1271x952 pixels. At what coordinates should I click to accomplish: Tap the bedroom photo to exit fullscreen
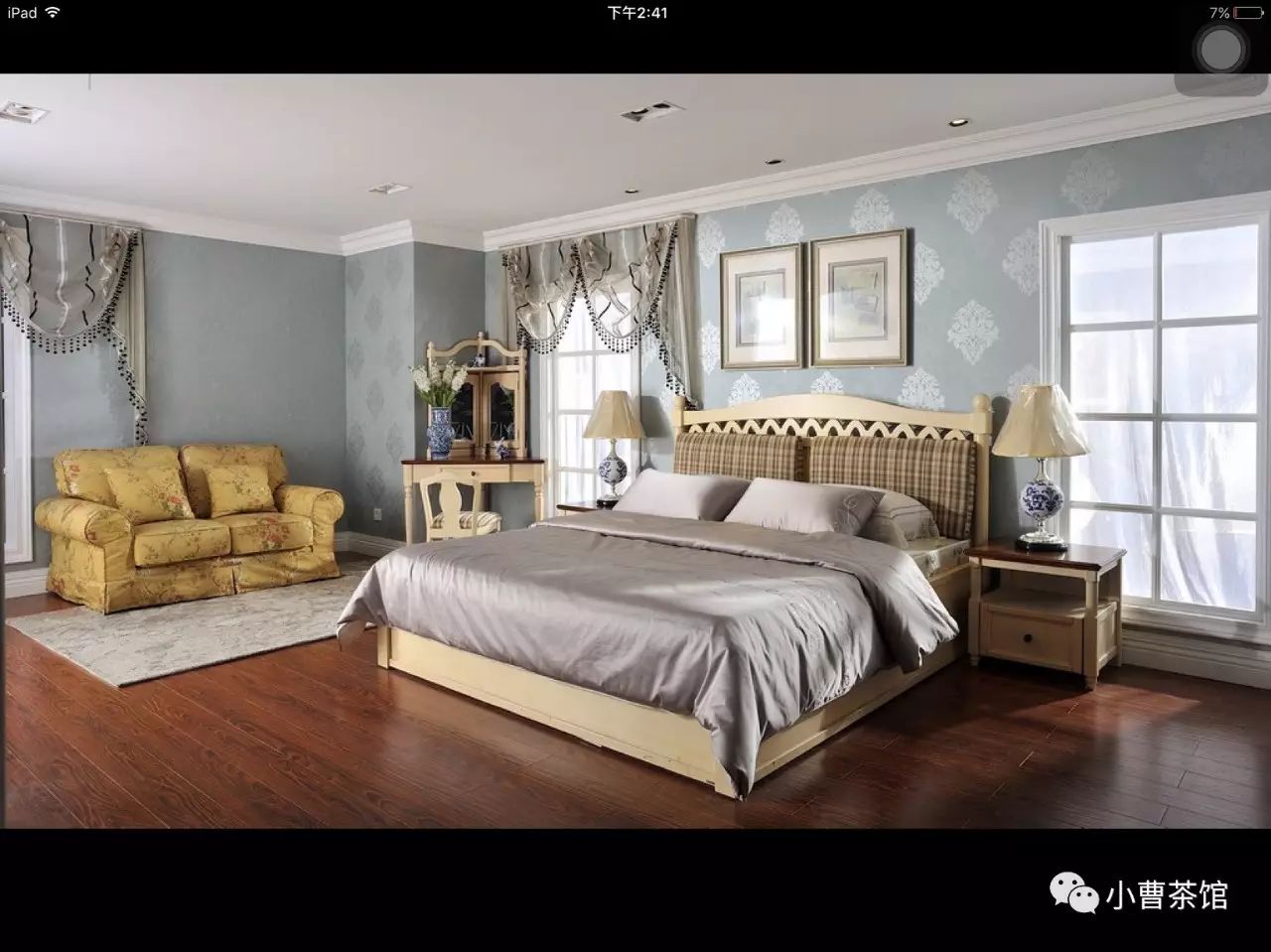point(635,452)
